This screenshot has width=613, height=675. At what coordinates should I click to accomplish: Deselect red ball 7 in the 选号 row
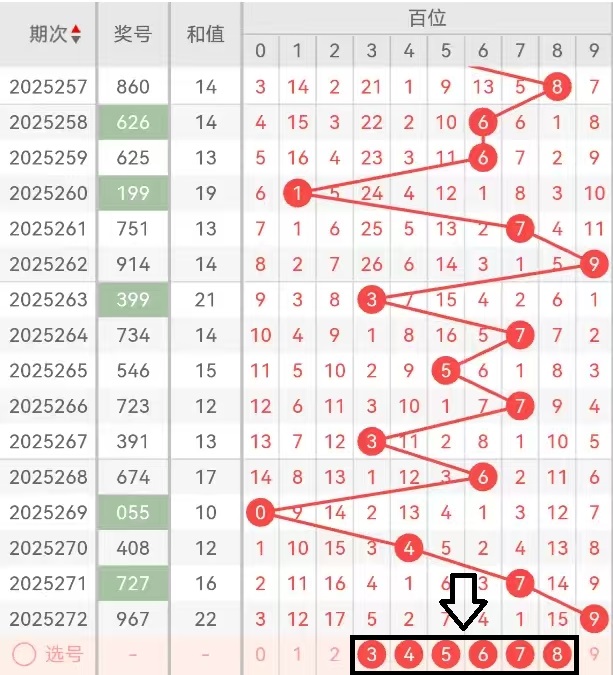520,655
